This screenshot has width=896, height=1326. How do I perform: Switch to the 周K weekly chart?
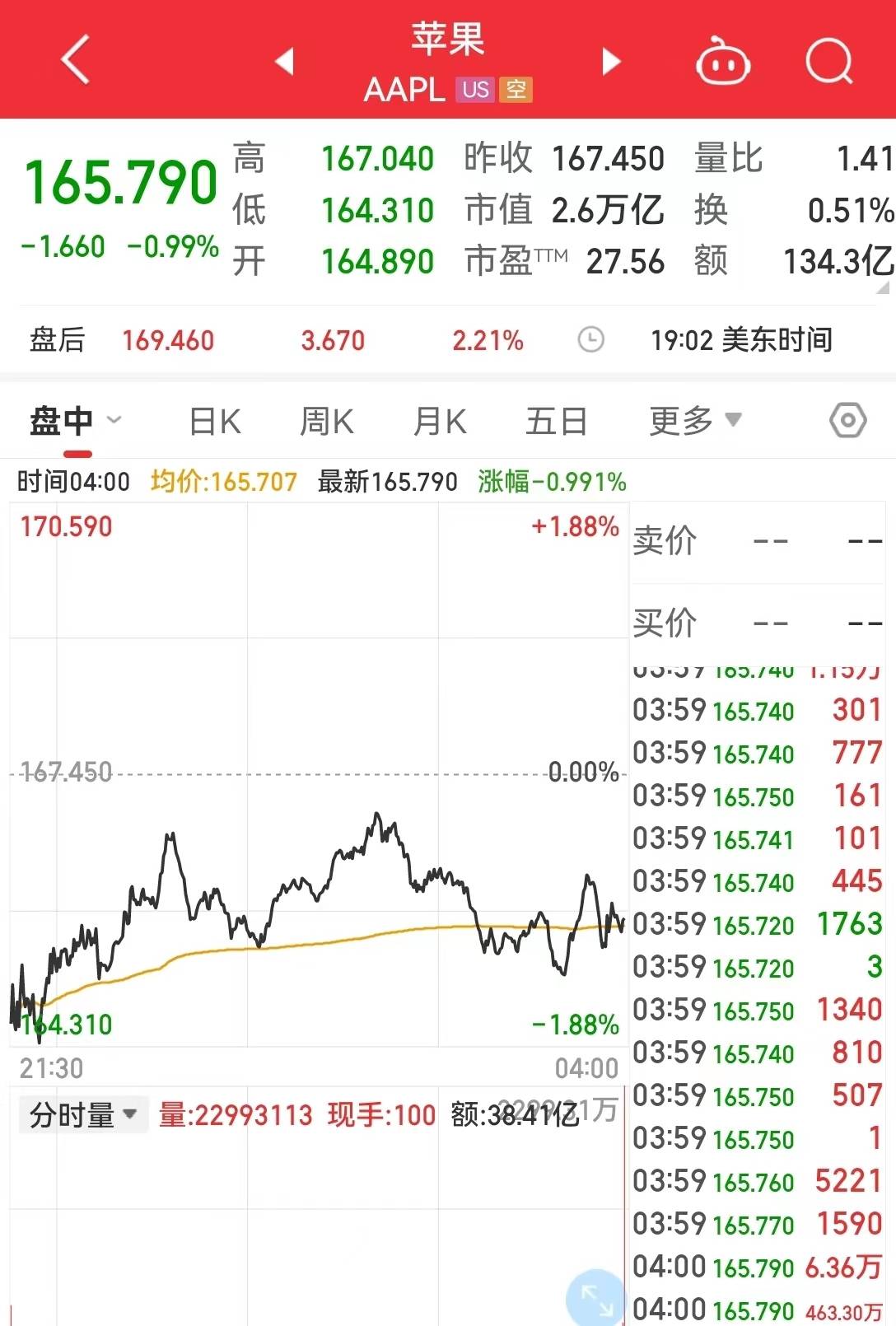pos(327,422)
